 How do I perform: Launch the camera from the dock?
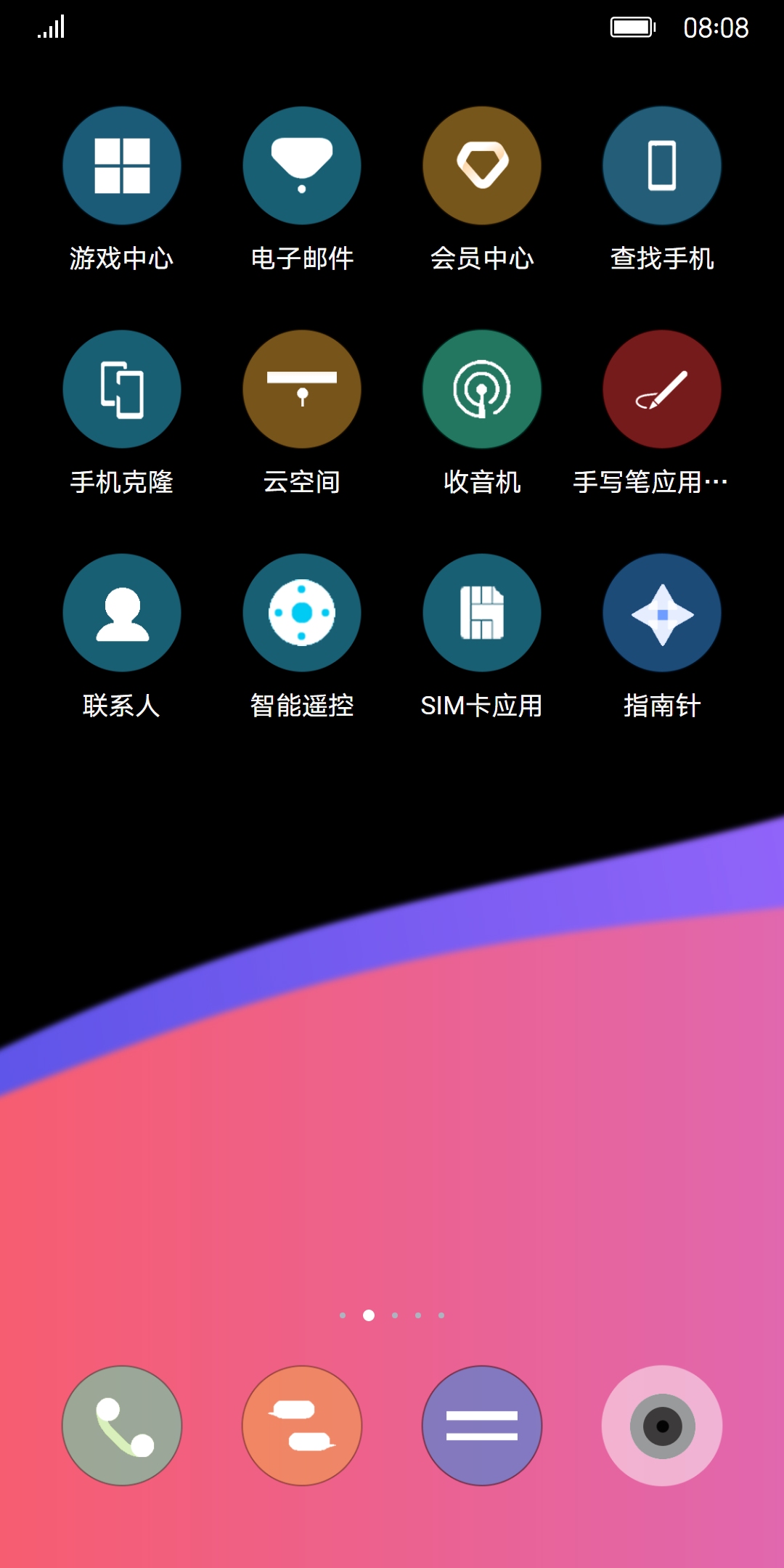coord(661,1426)
